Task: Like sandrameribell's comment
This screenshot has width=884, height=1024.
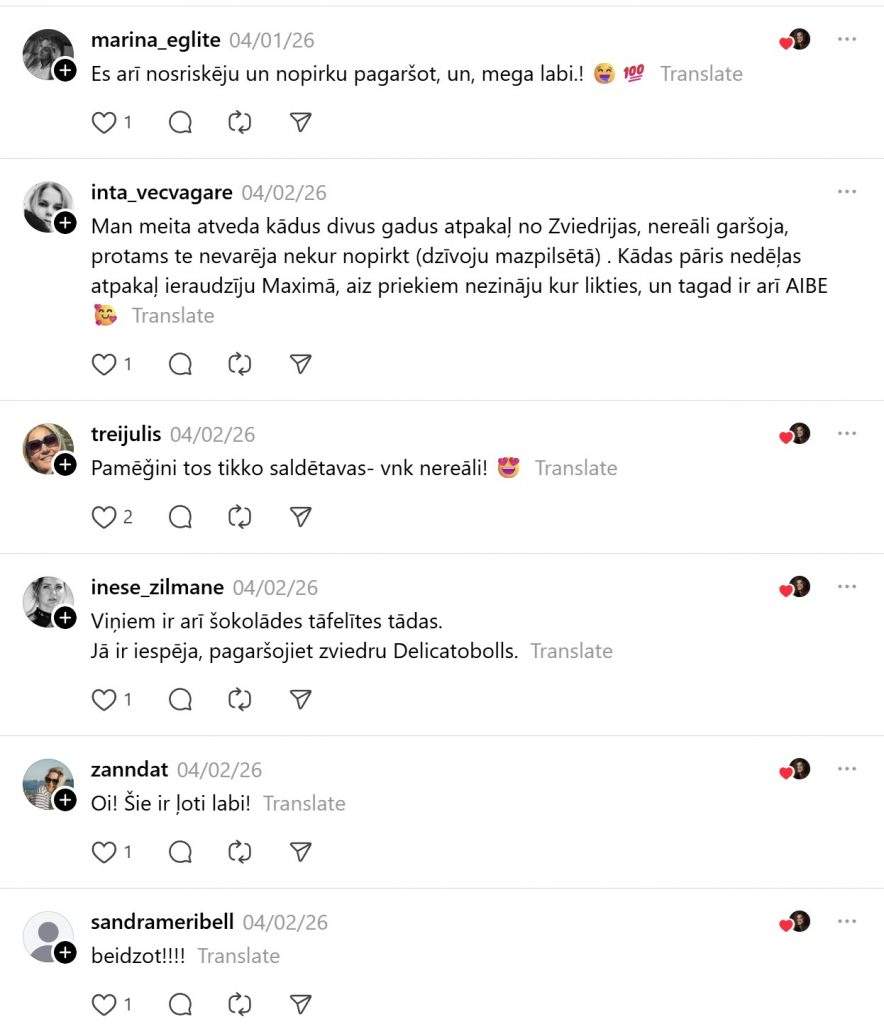Action: point(104,1004)
